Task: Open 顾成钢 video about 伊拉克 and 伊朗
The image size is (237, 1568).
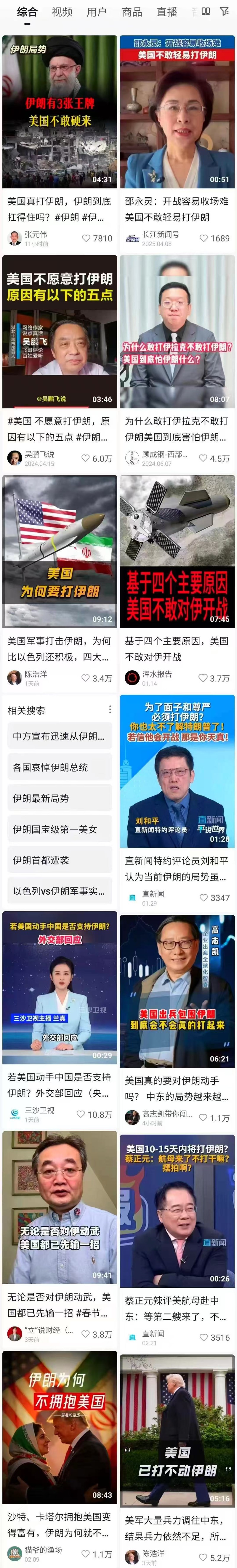Action: pyautogui.click(x=177, y=332)
